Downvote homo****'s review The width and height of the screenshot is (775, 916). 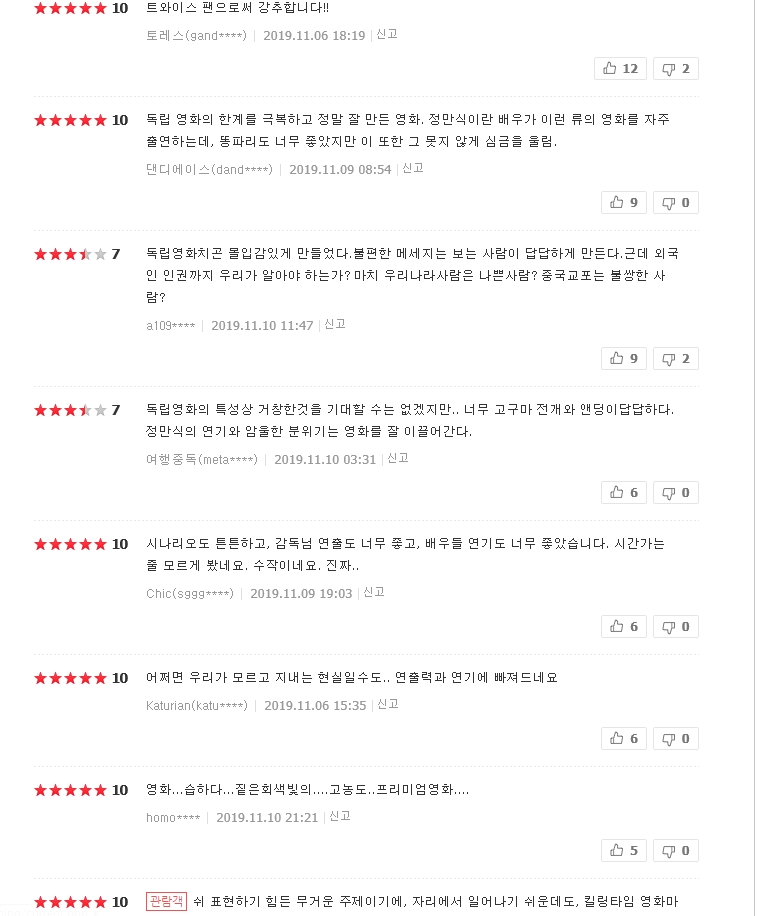coord(675,850)
